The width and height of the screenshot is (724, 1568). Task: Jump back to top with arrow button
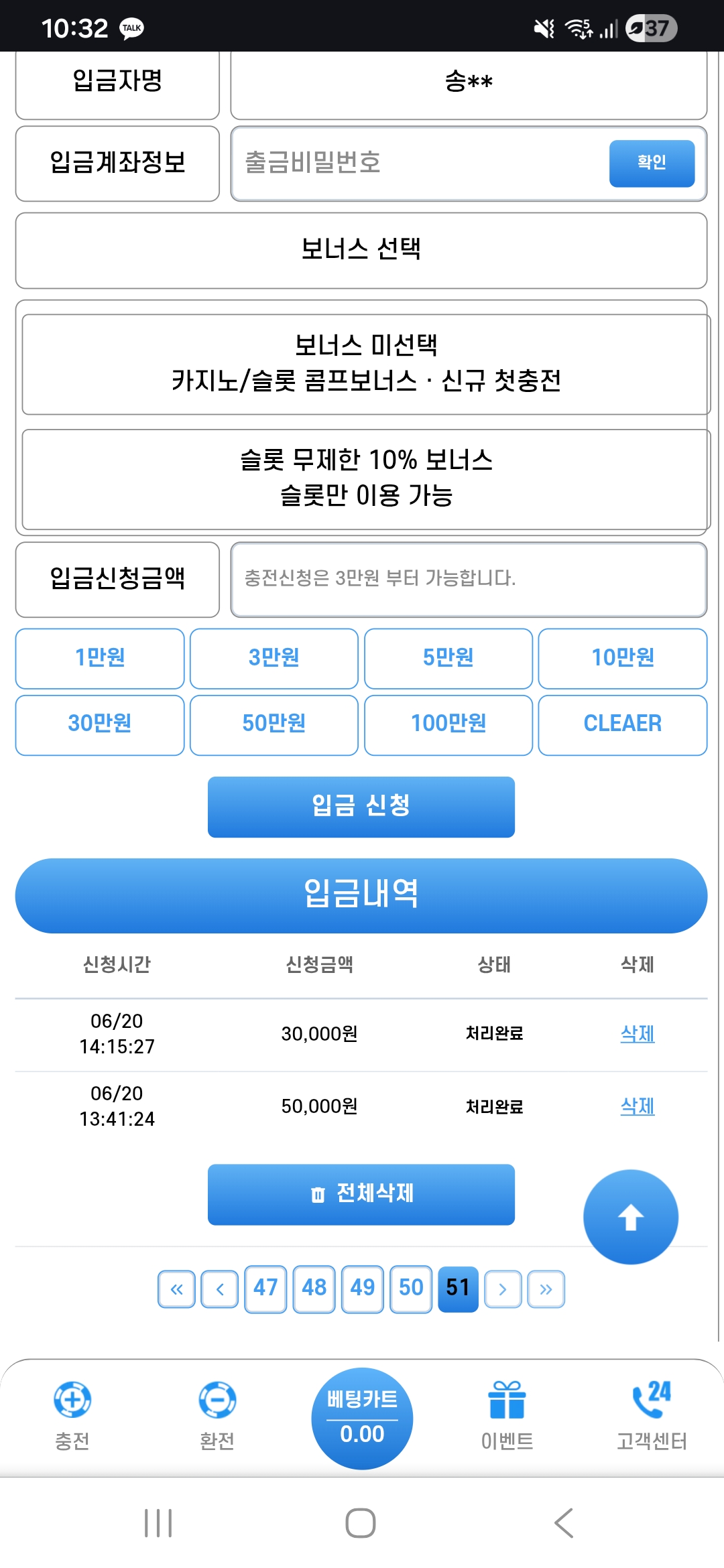click(x=630, y=1217)
